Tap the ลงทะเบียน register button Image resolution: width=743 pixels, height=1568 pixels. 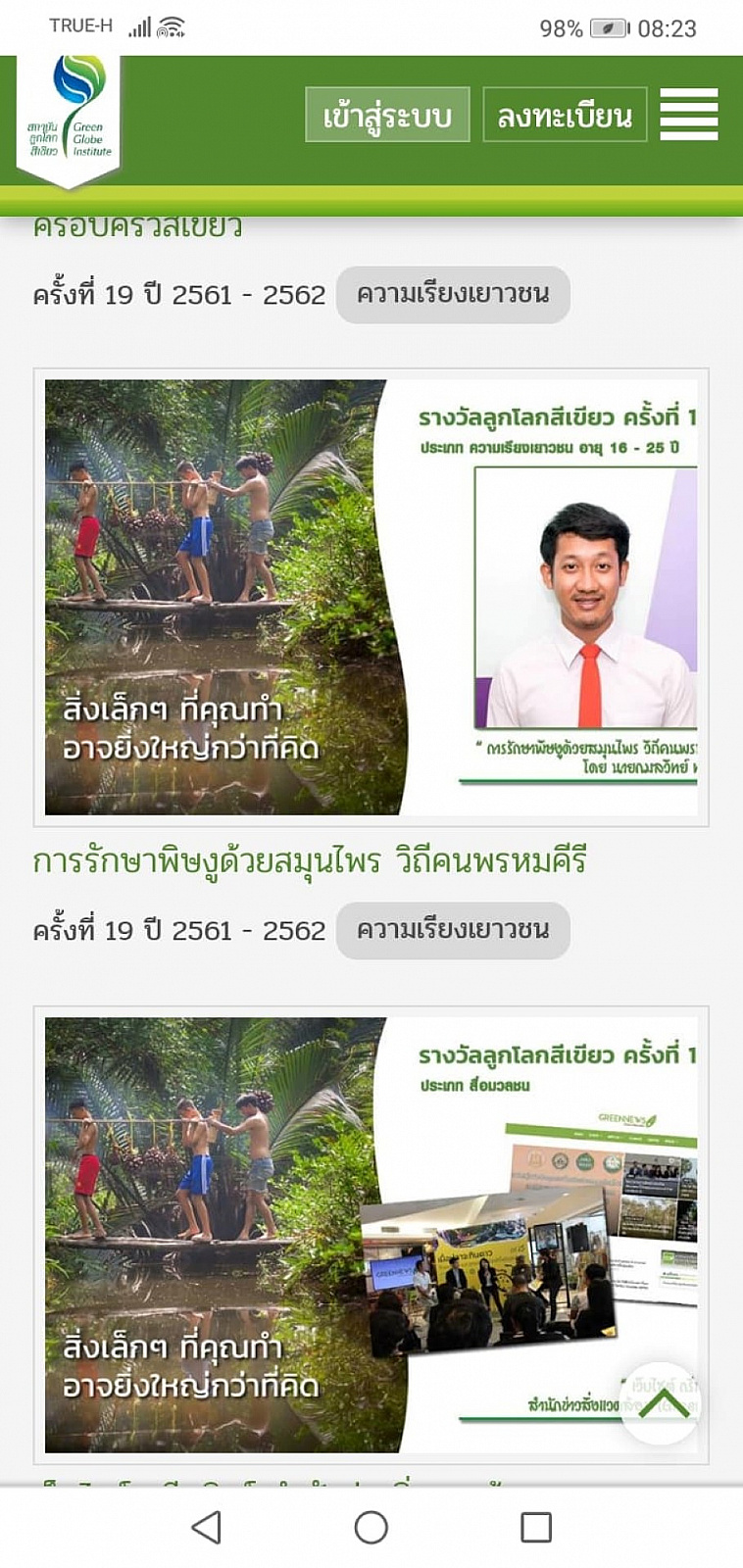[x=565, y=116]
